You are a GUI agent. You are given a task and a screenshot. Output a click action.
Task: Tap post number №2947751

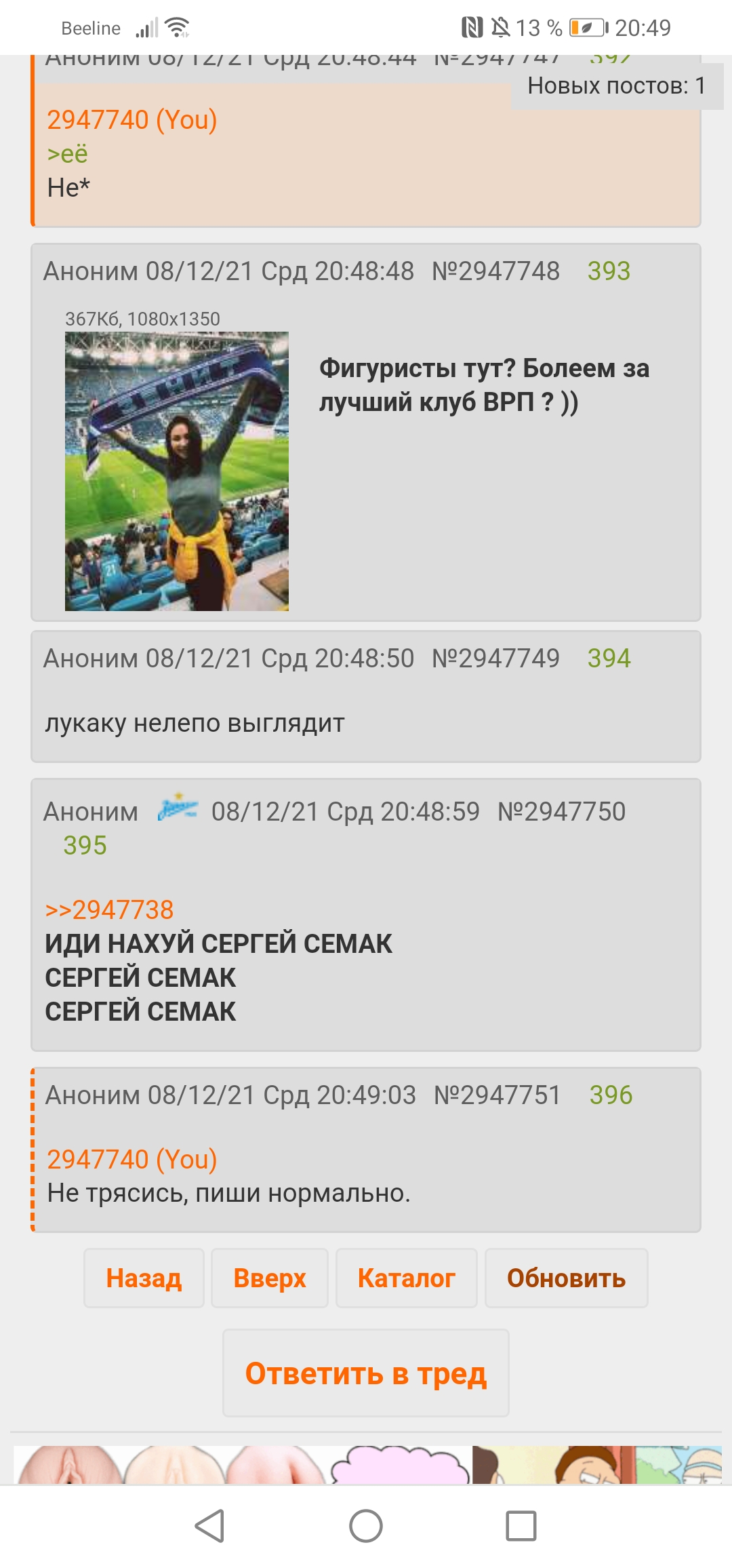tap(497, 1095)
